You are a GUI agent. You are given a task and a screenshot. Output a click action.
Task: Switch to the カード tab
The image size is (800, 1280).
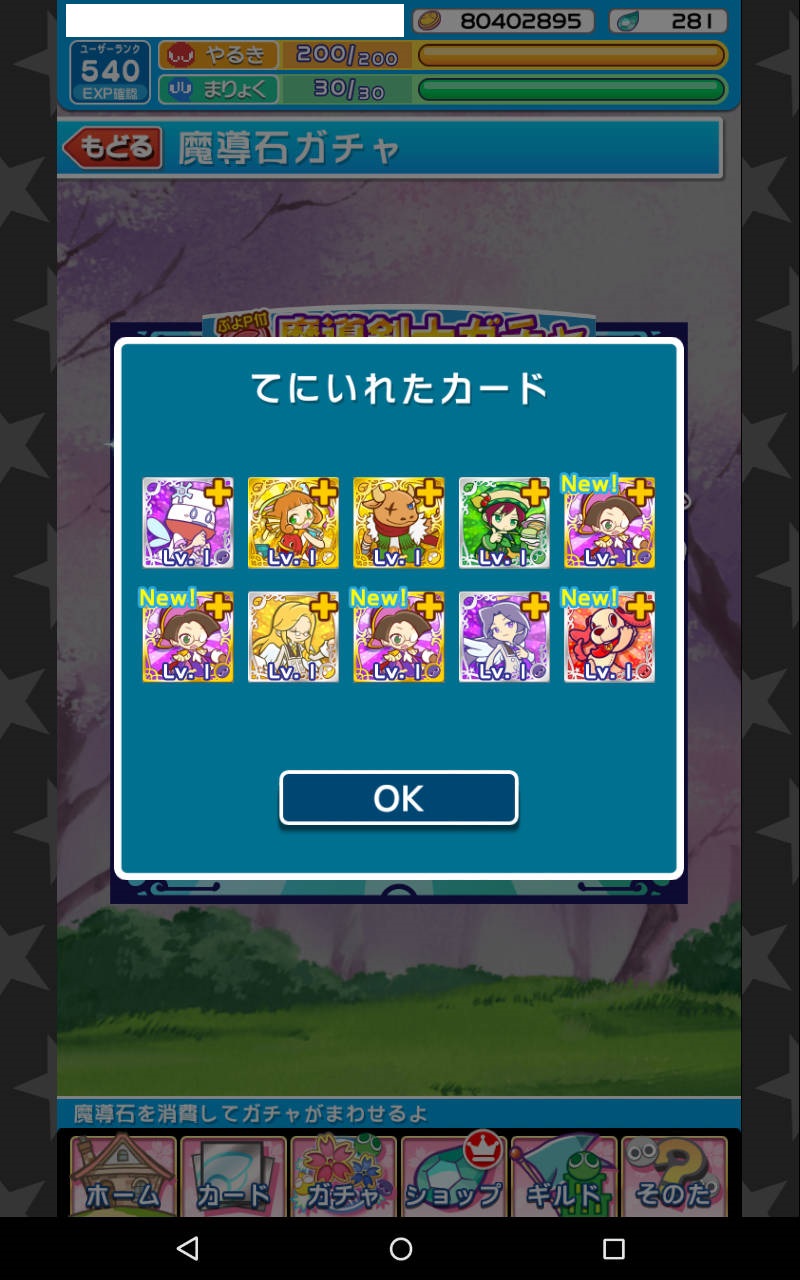pos(233,1178)
